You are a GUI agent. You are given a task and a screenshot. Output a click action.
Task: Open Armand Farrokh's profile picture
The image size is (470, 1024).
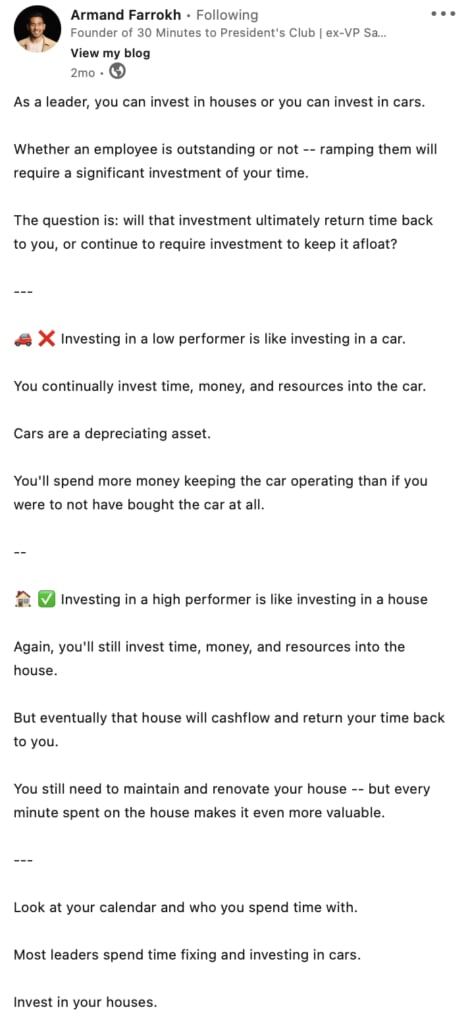coord(37,29)
